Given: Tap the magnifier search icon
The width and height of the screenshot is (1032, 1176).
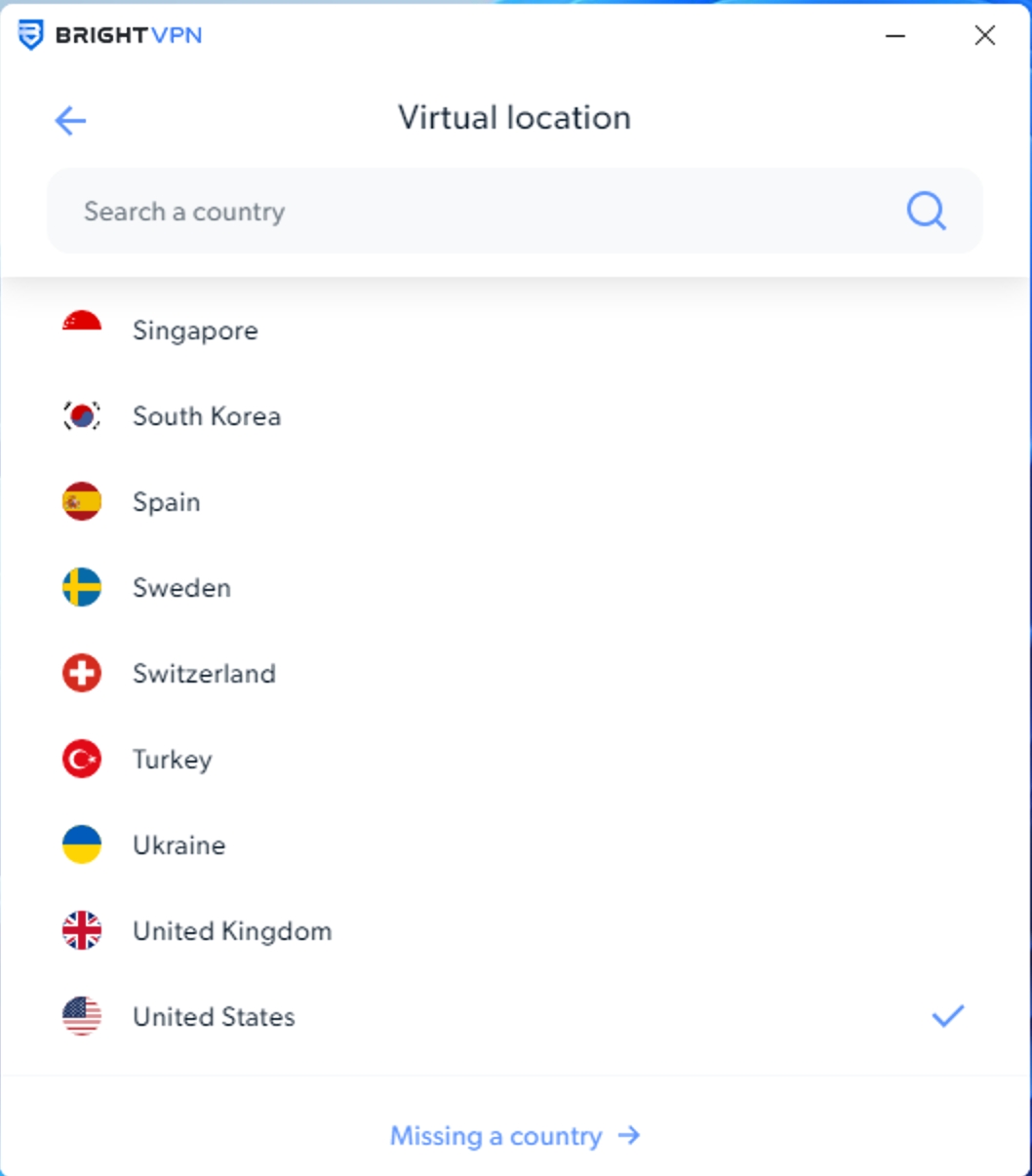Looking at the screenshot, I should point(926,211).
